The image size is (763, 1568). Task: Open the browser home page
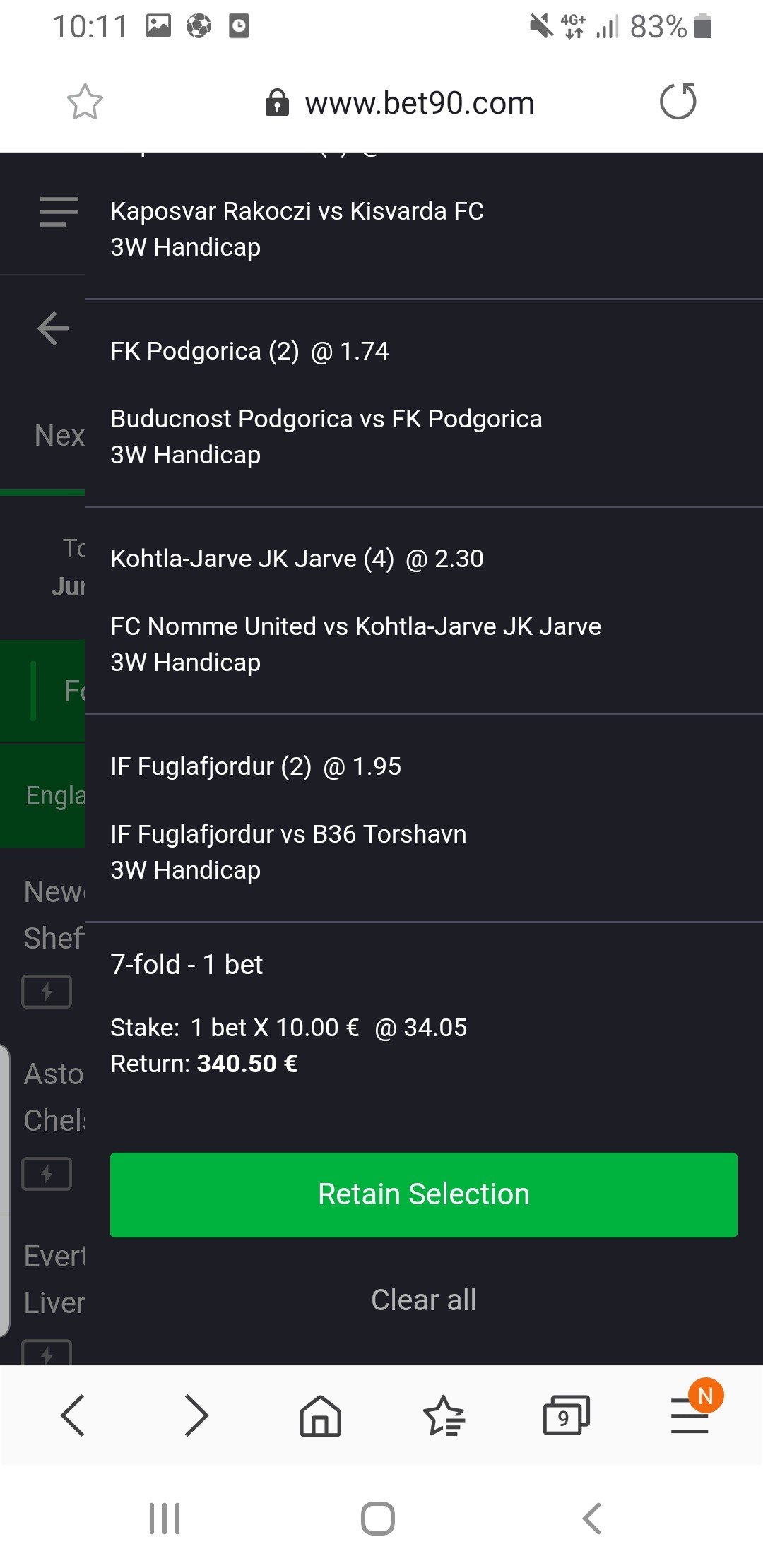(x=320, y=1415)
